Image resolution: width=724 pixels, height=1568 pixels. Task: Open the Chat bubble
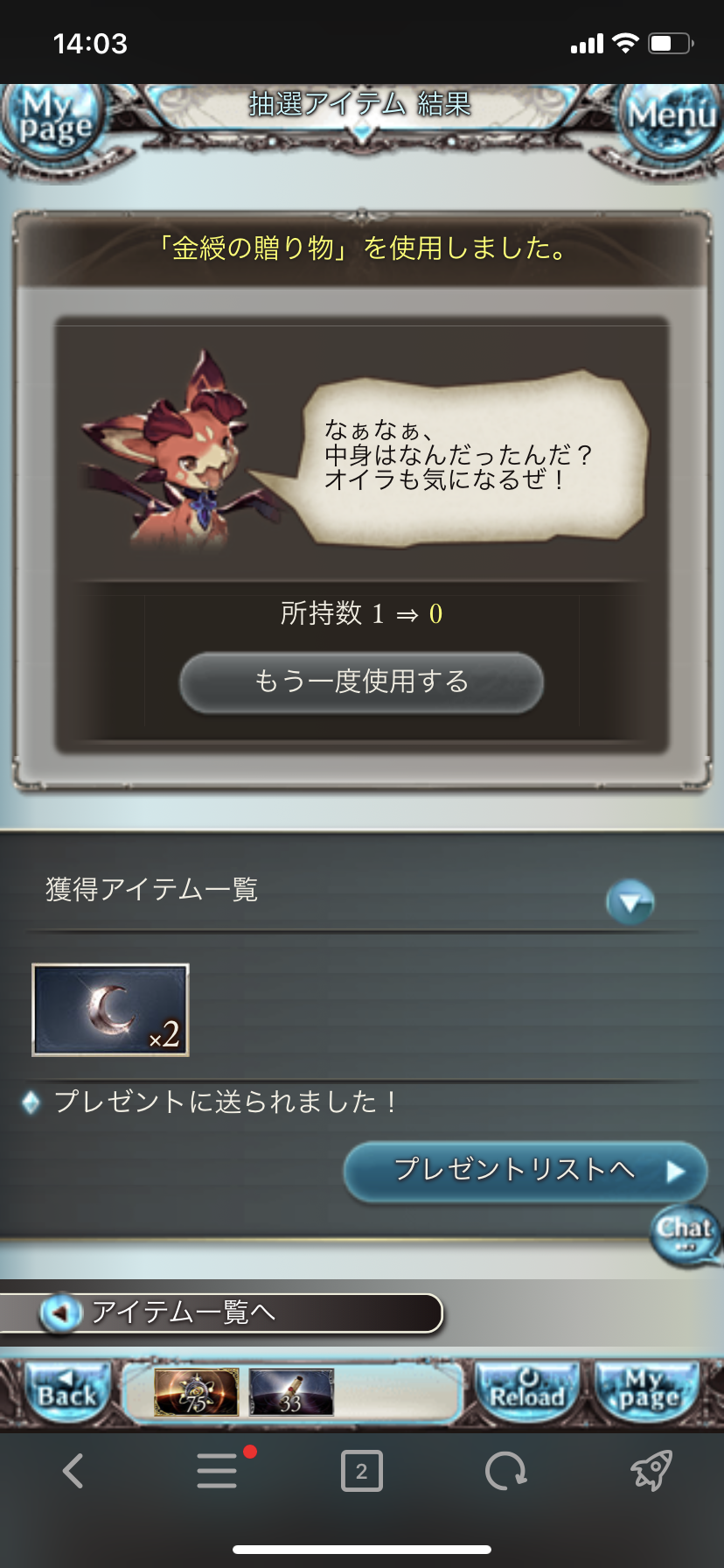(685, 1234)
